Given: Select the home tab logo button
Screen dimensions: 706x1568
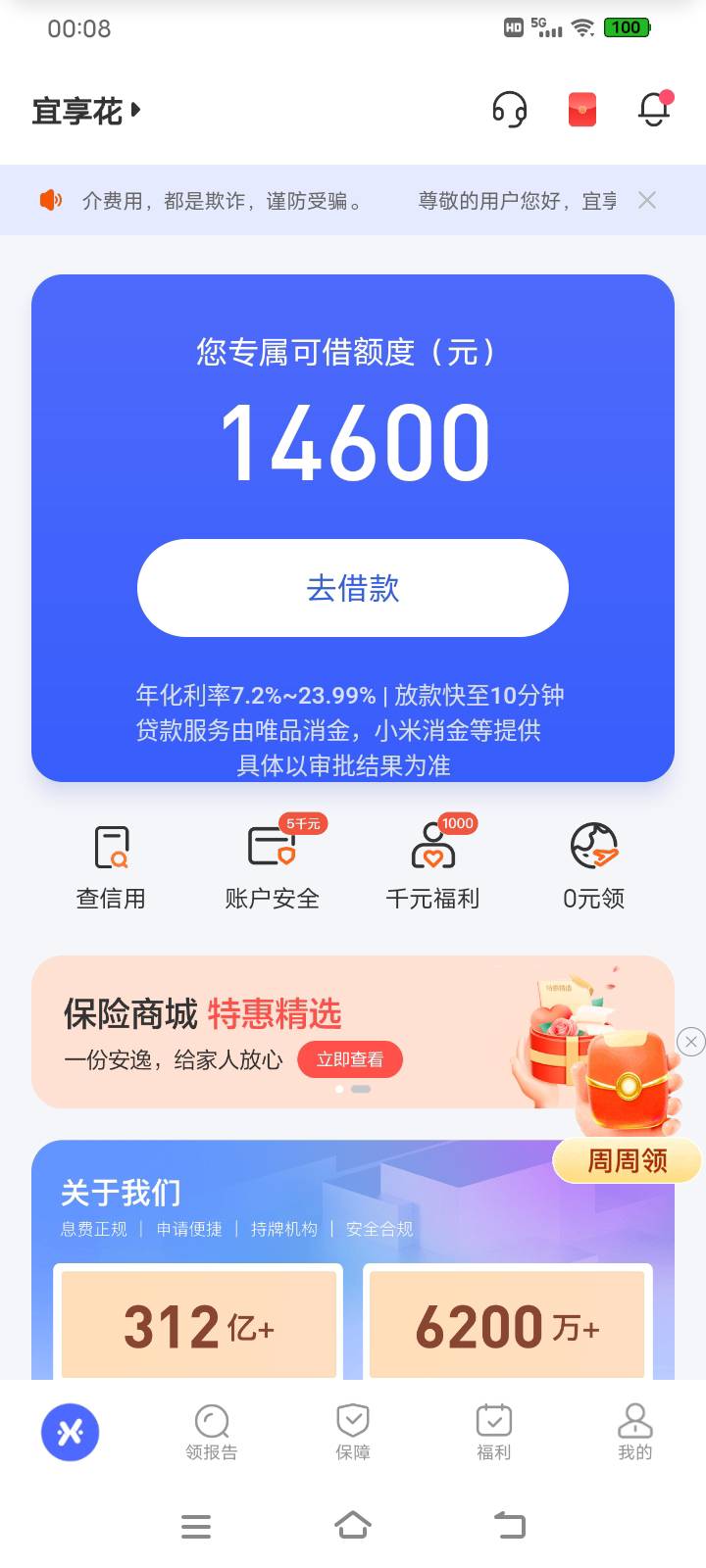Looking at the screenshot, I should click(71, 1433).
